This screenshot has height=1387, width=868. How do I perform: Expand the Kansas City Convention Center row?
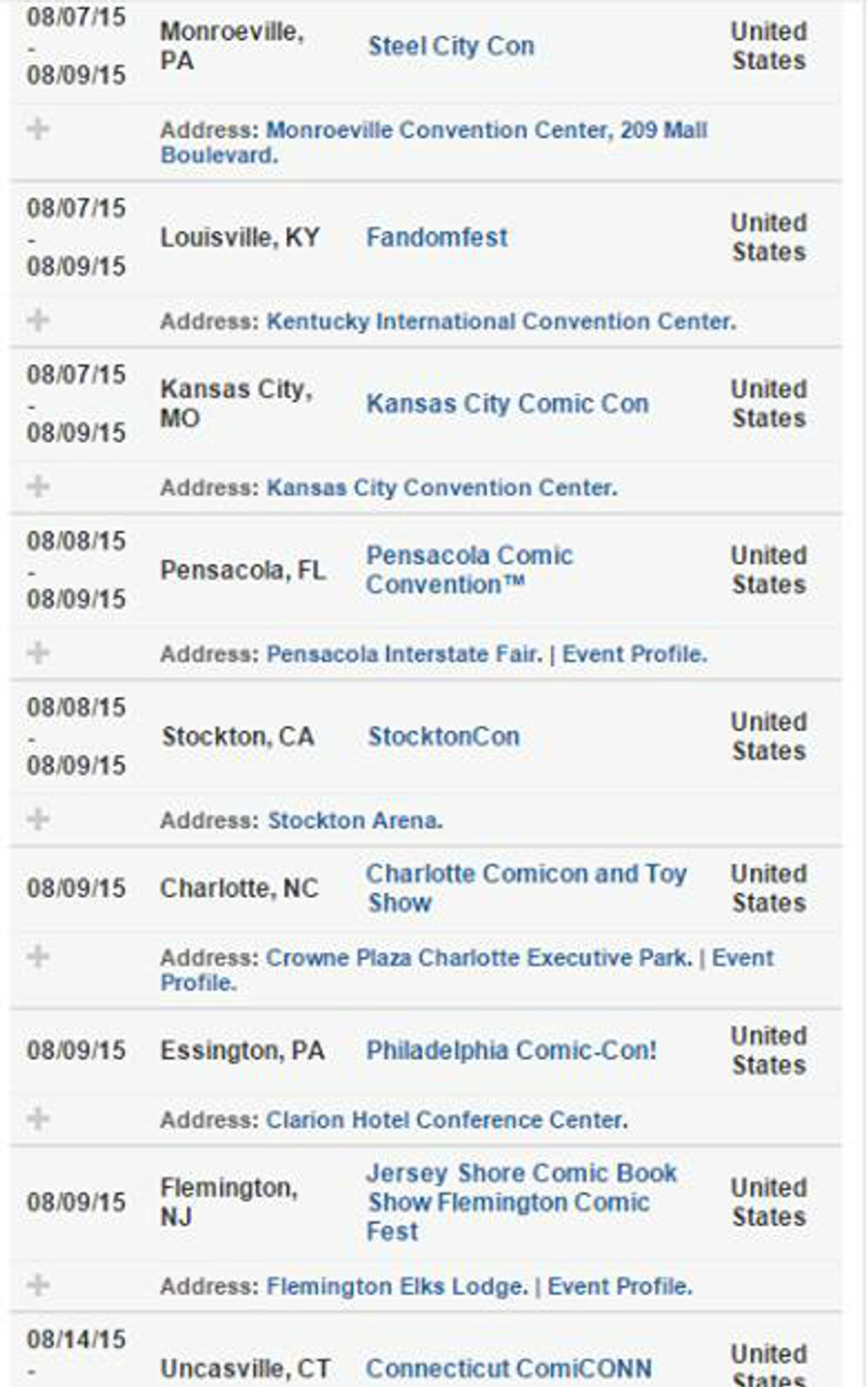(38, 486)
